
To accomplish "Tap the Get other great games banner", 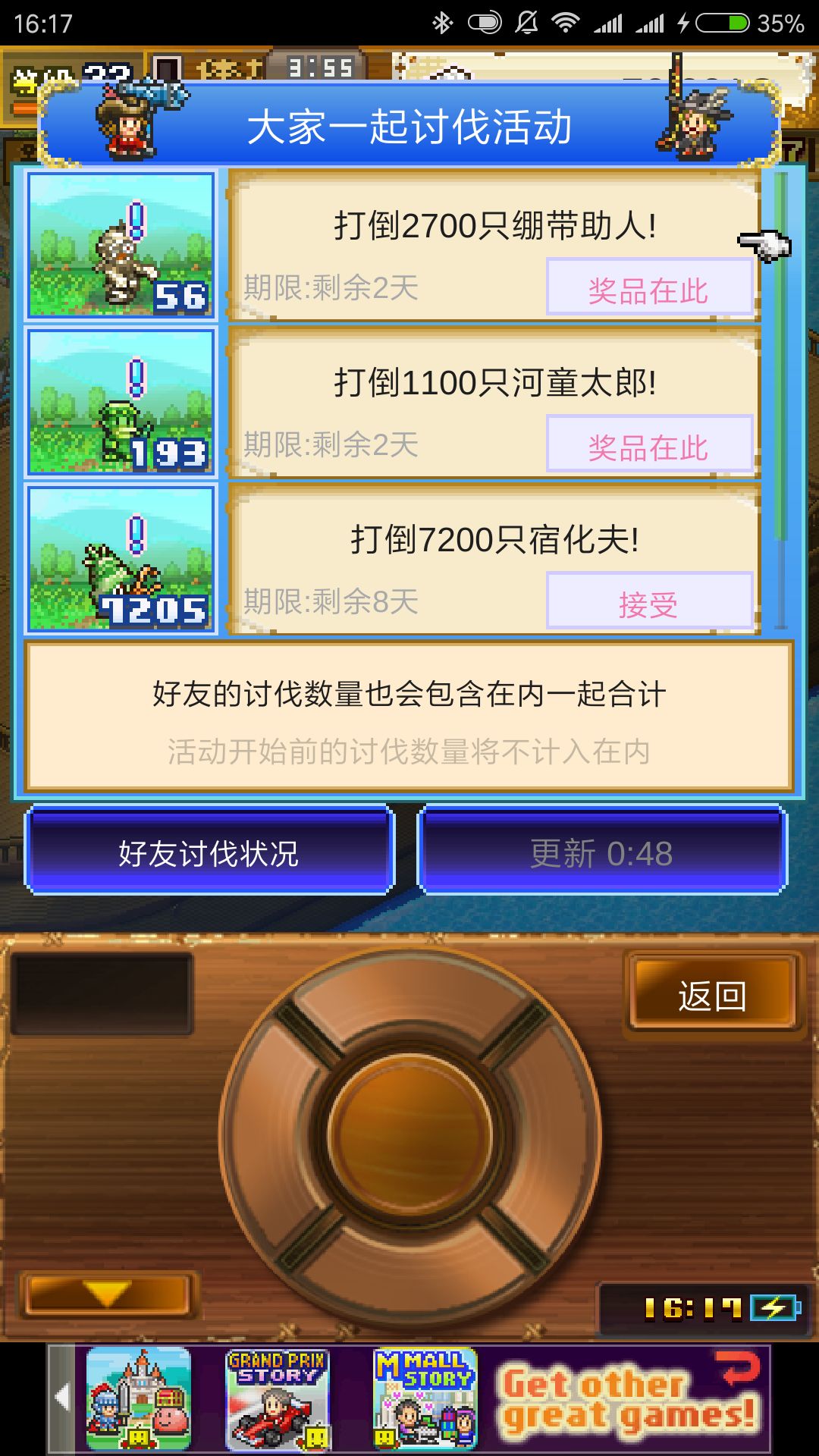I will click(x=631, y=1400).
